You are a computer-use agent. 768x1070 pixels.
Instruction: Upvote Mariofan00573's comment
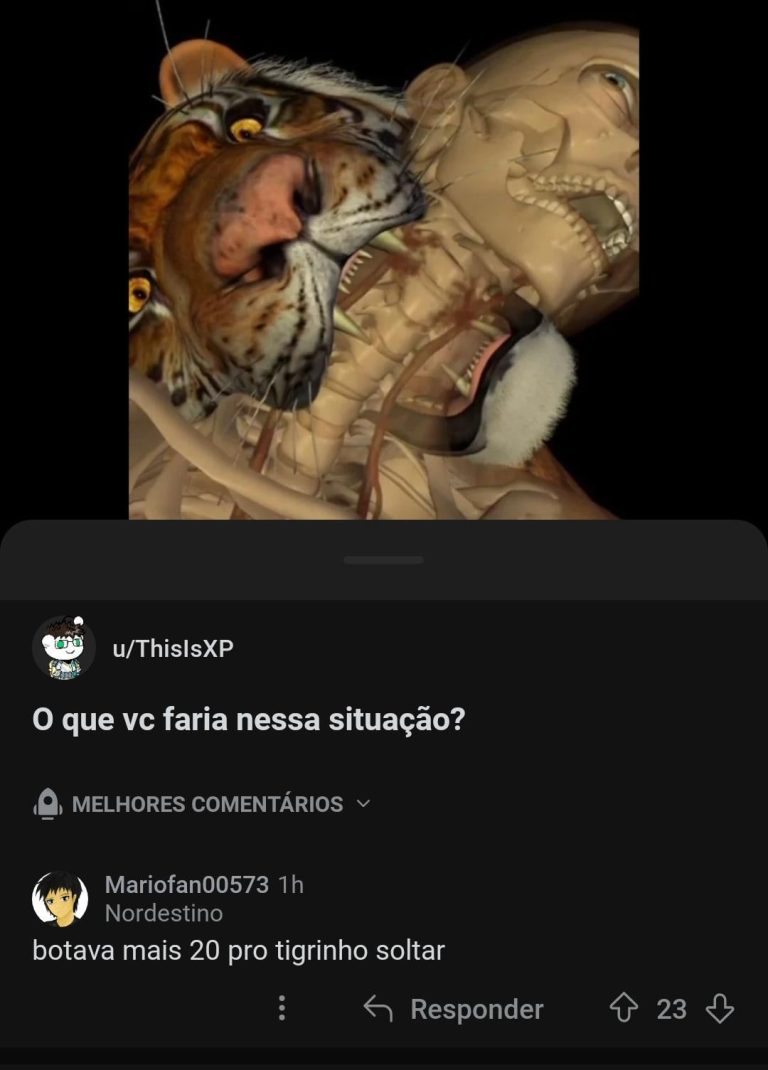623,1009
